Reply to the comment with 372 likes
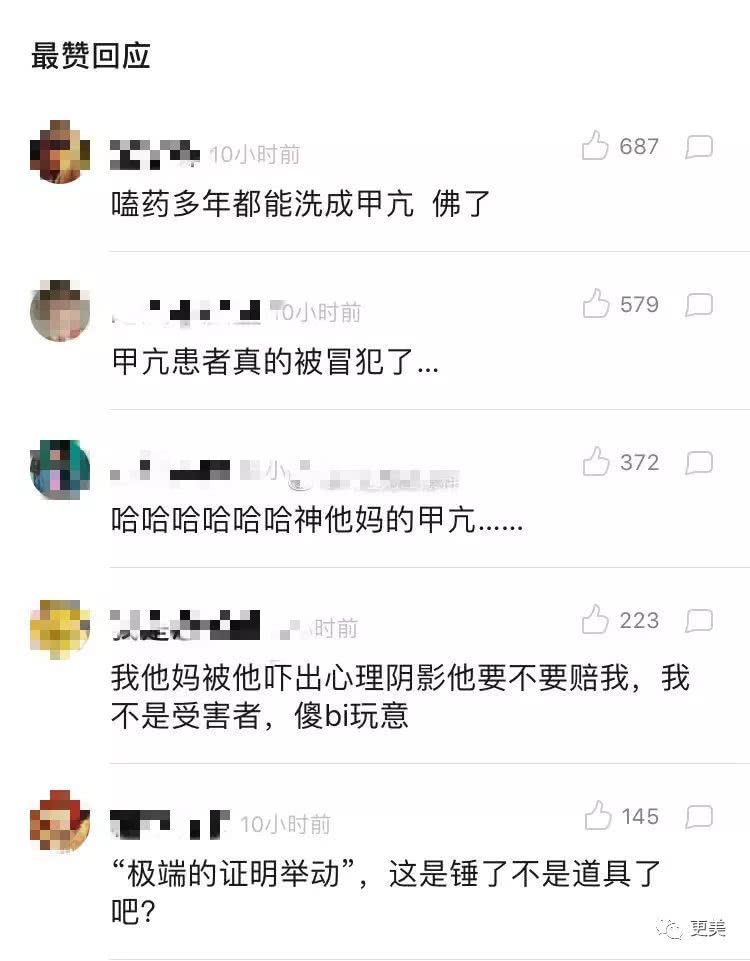 click(699, 462)
